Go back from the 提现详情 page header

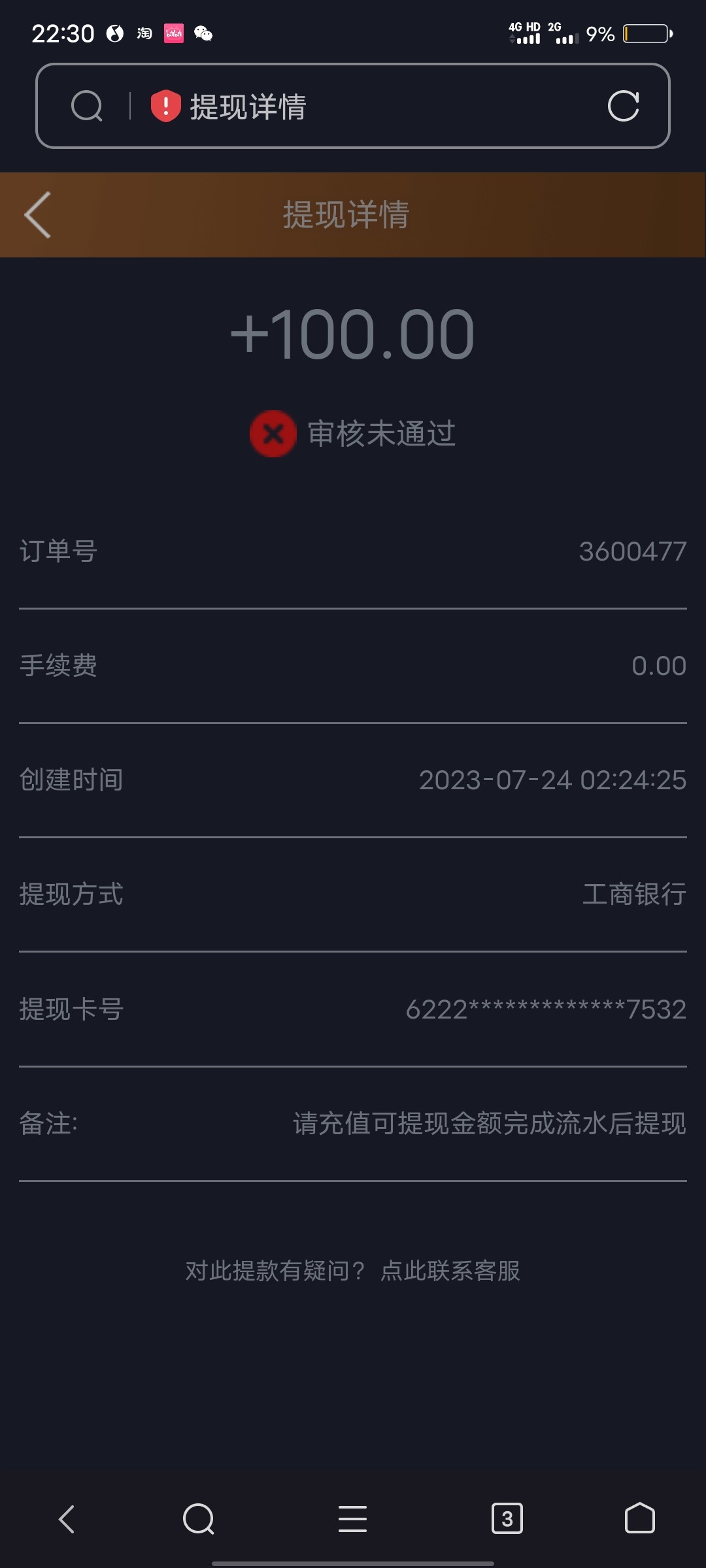38,215
